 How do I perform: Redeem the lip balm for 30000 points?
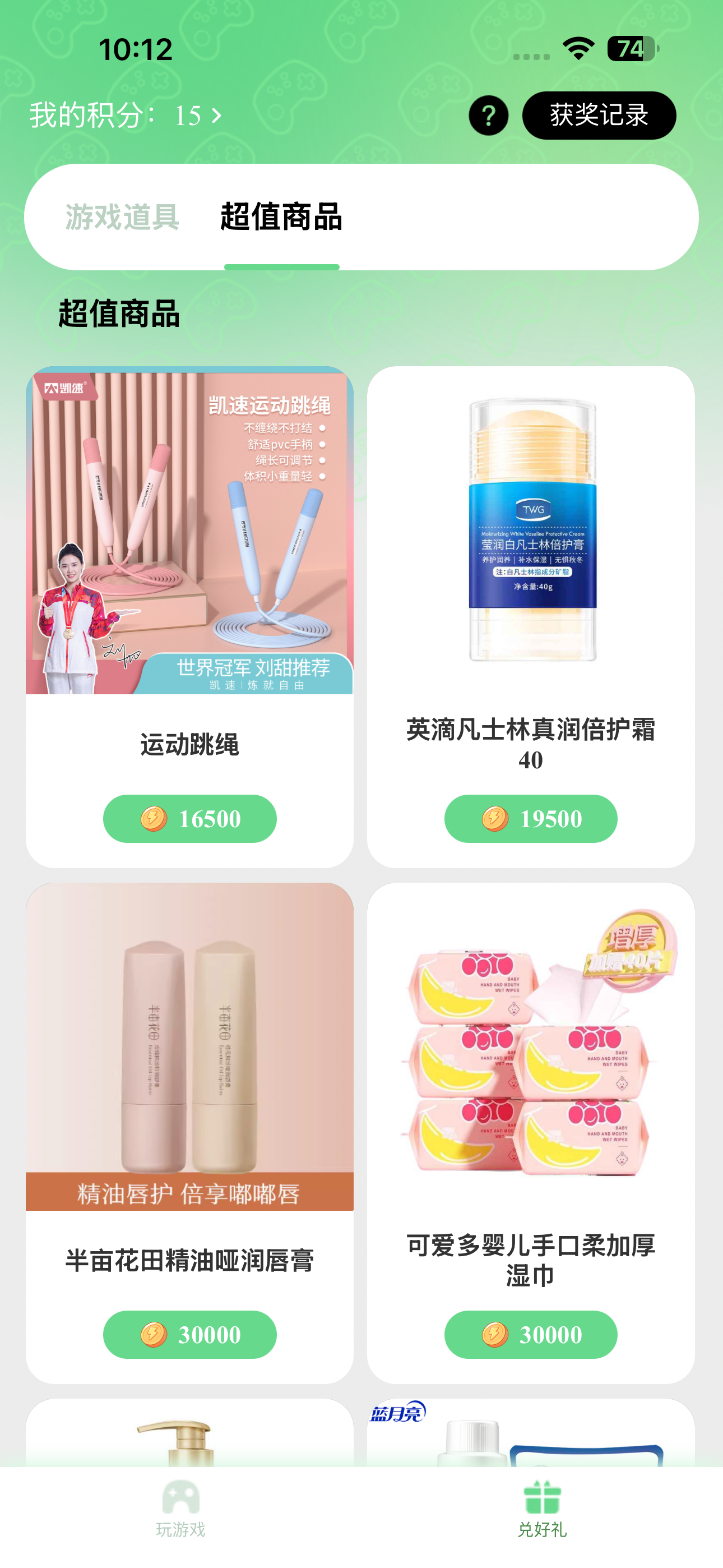[x=189, y=1334]
